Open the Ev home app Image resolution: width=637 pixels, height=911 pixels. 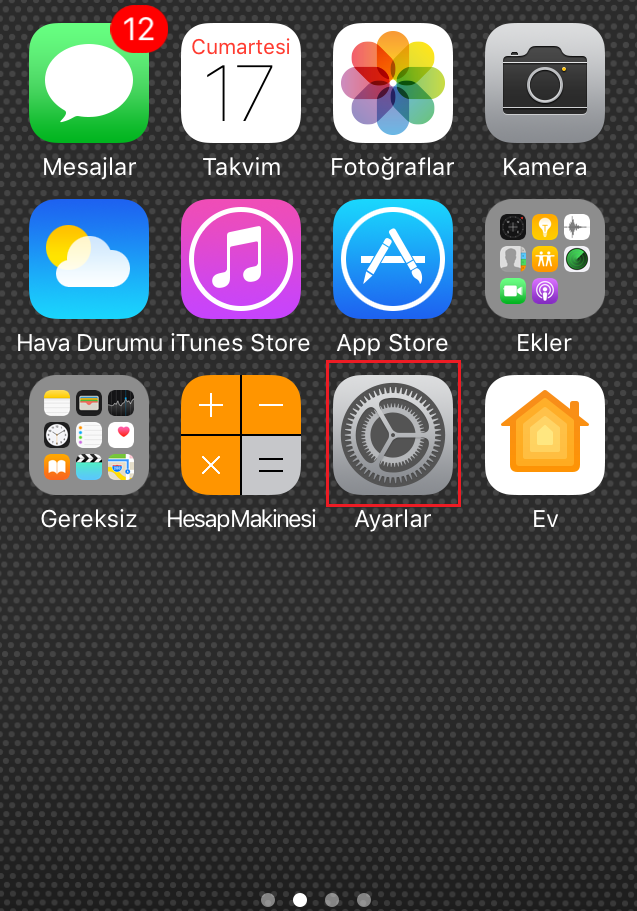point(545,435)
